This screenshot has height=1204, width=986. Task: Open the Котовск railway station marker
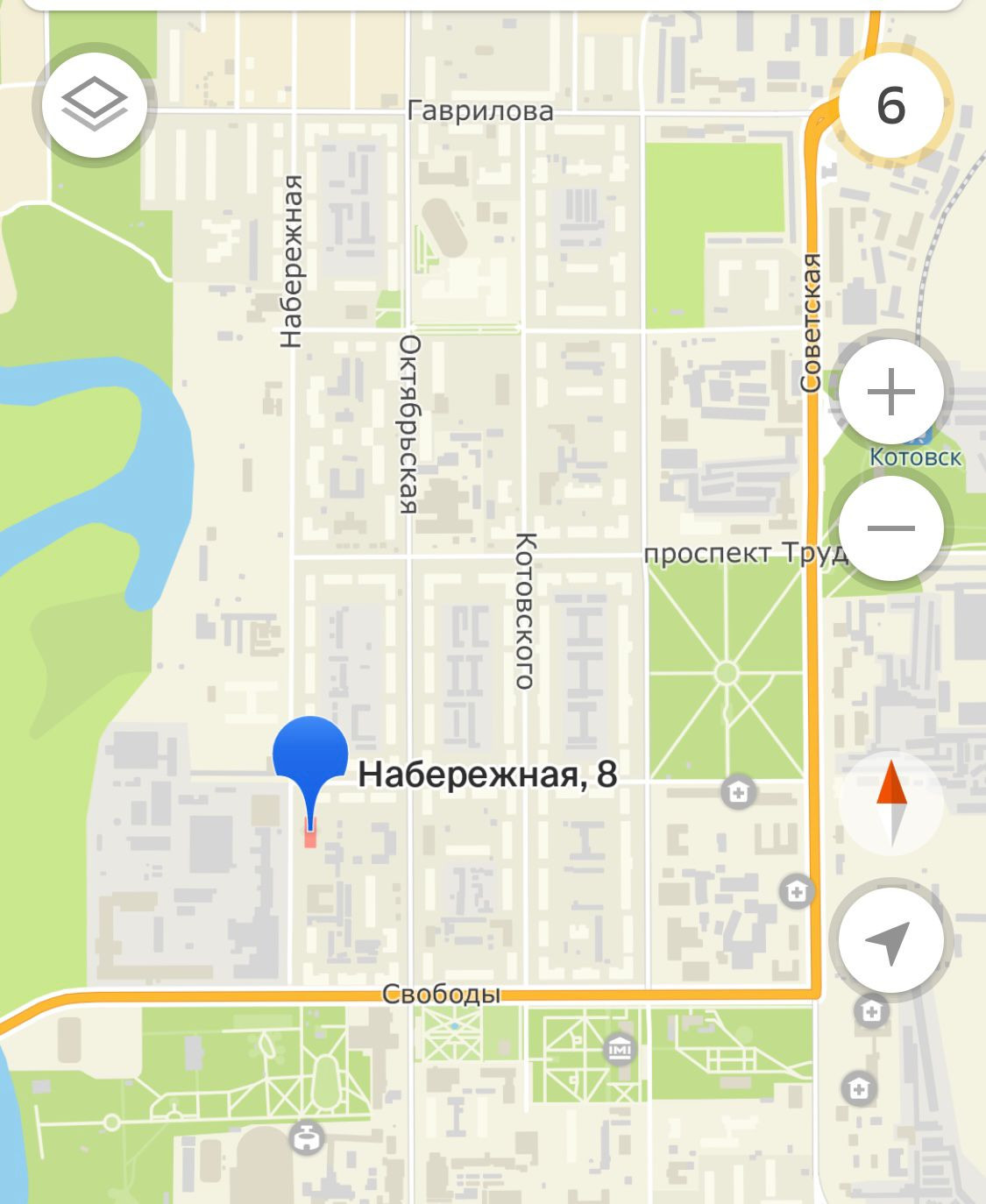coord(919,437)
